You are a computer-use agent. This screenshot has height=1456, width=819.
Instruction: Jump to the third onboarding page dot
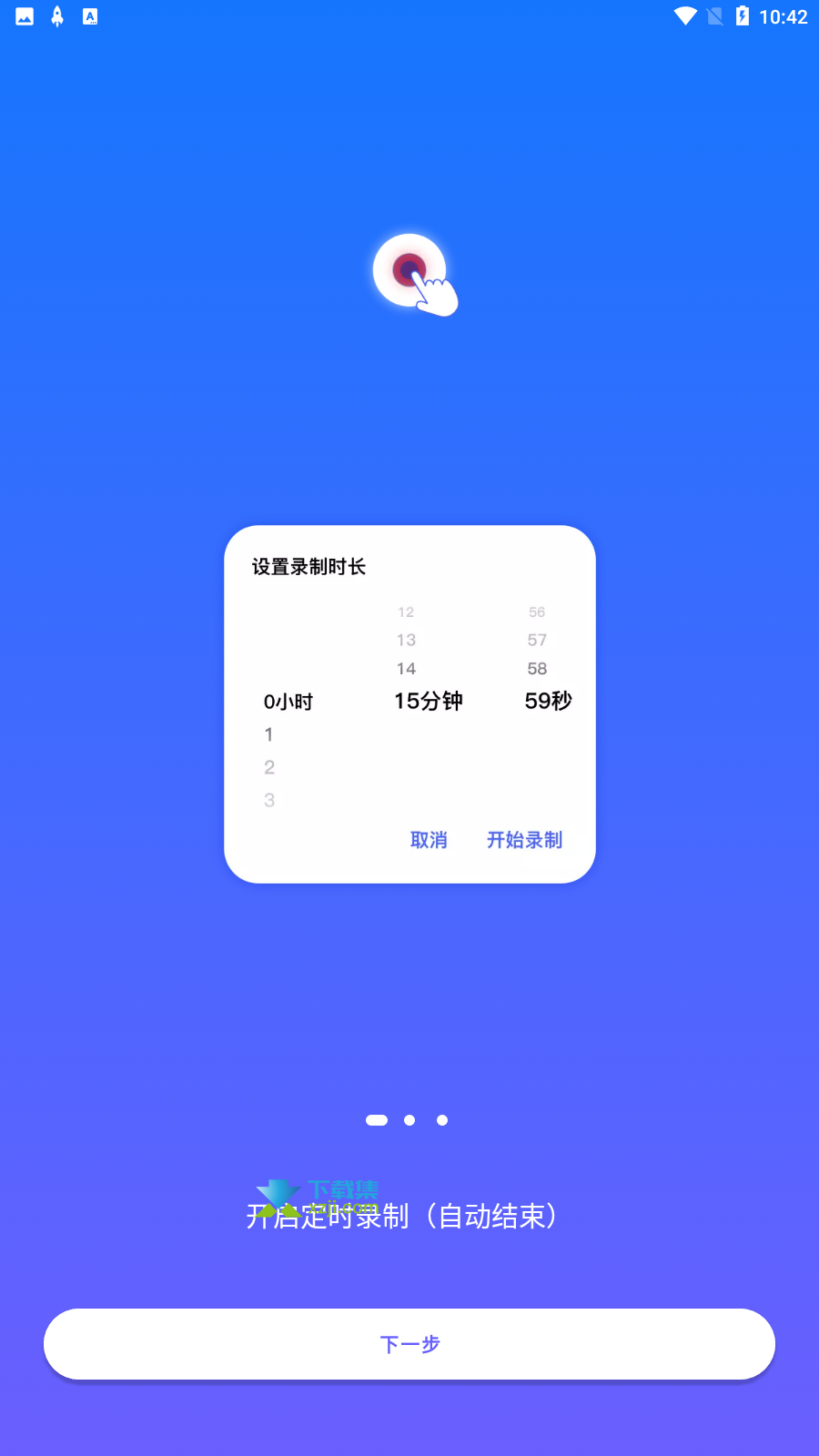442,1120
